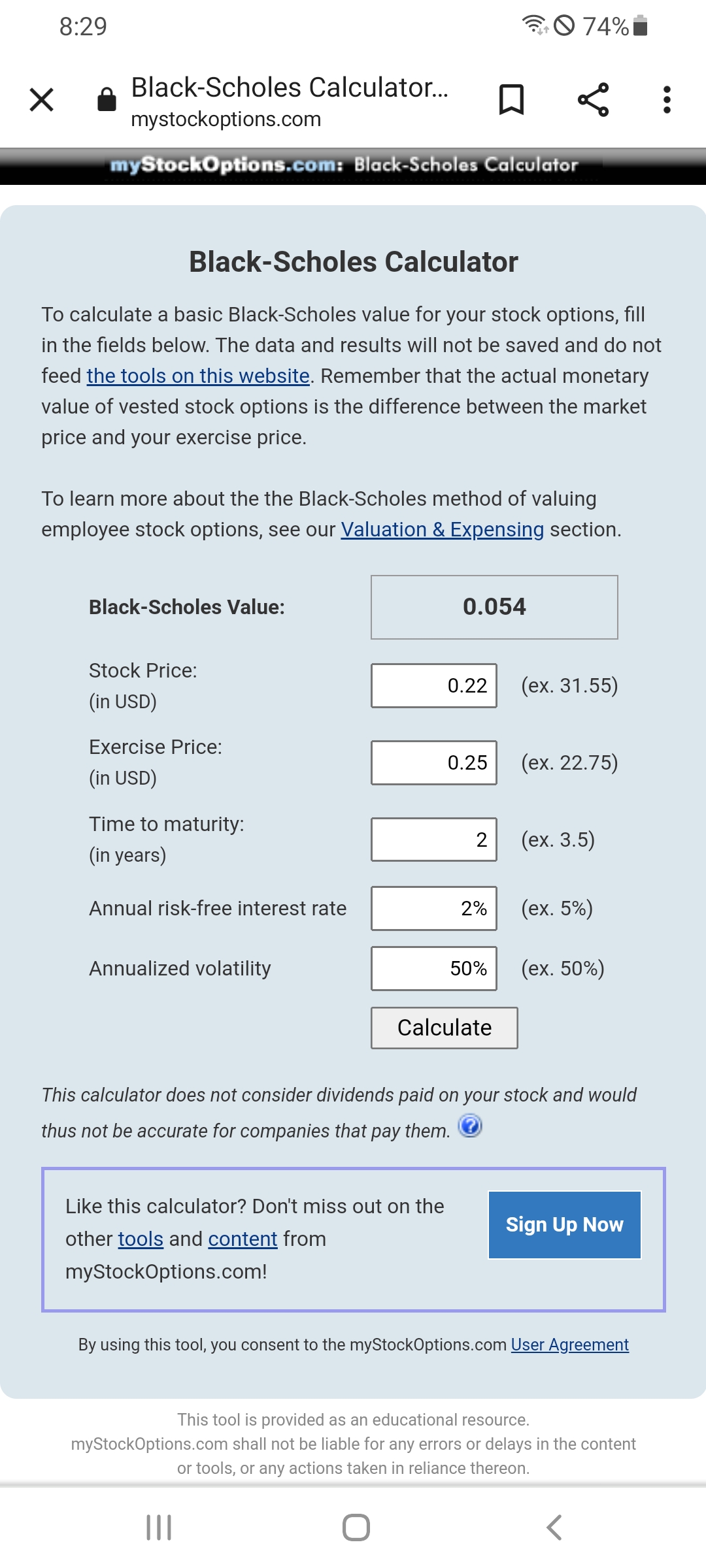Viewport: 706px width, 1568px height.
Task: Edit the Annualized volatility field
Action: click(x=434, y=968)
